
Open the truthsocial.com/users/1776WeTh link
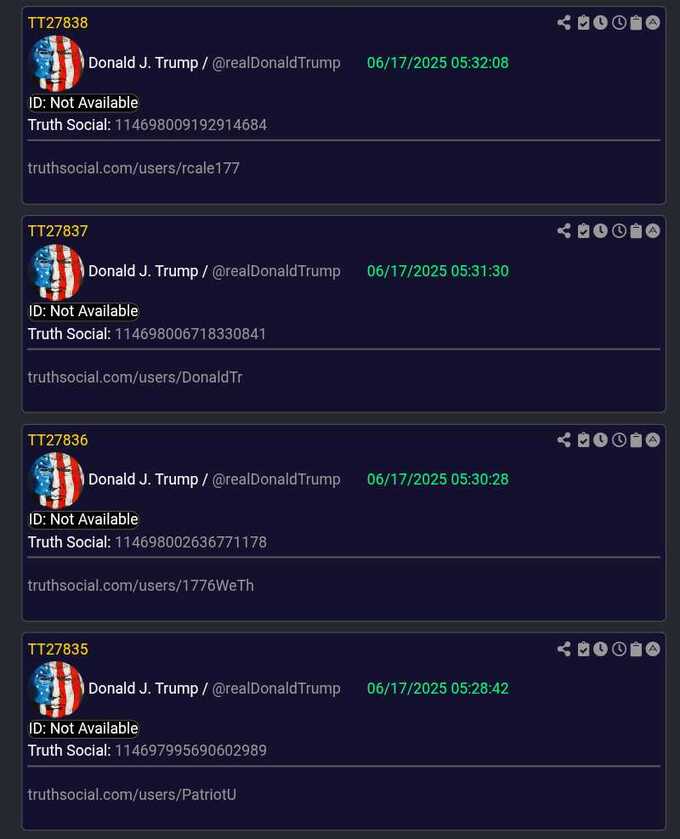pos(140,585)
